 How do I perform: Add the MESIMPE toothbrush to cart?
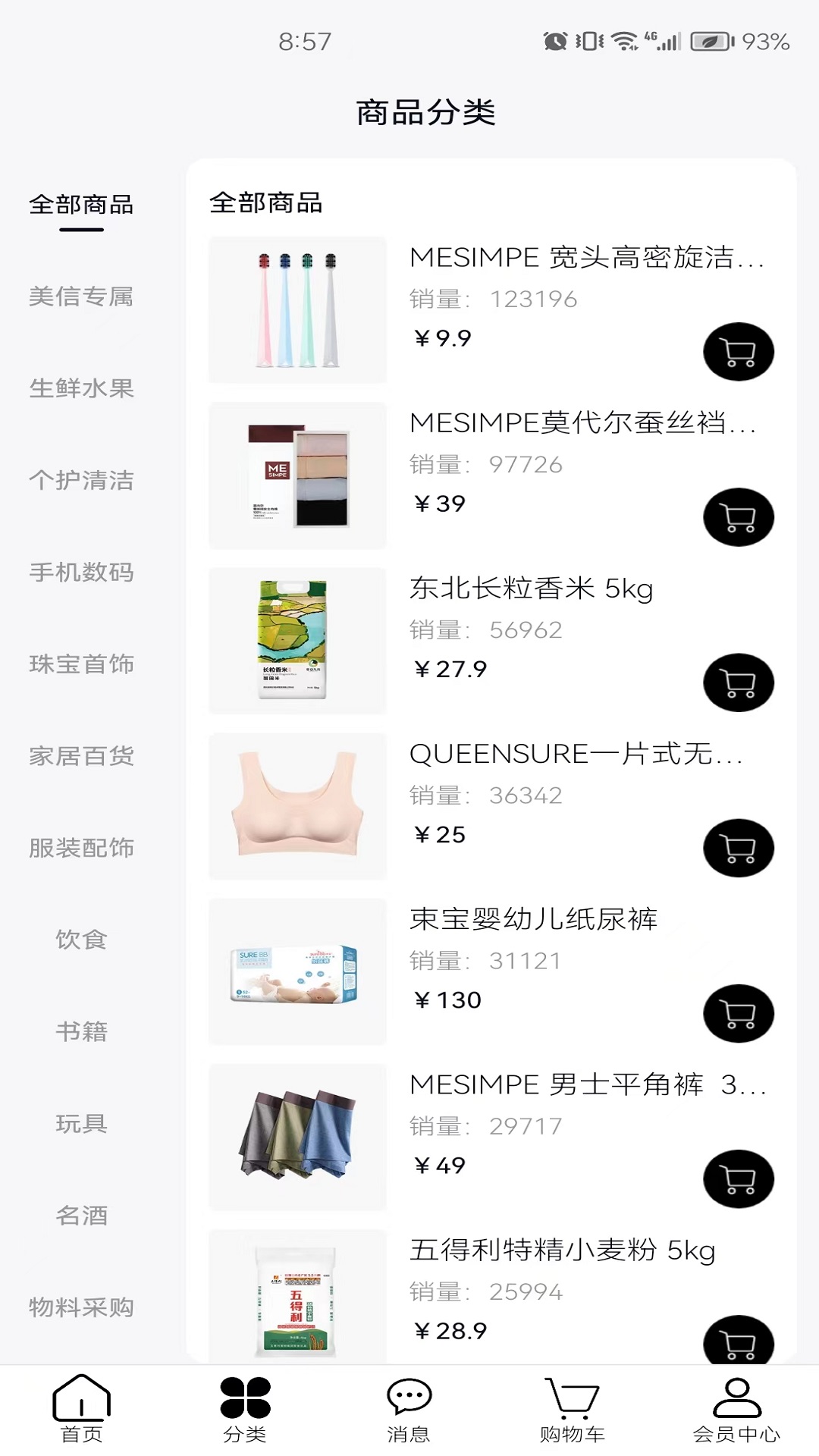(x=738, y=351)
